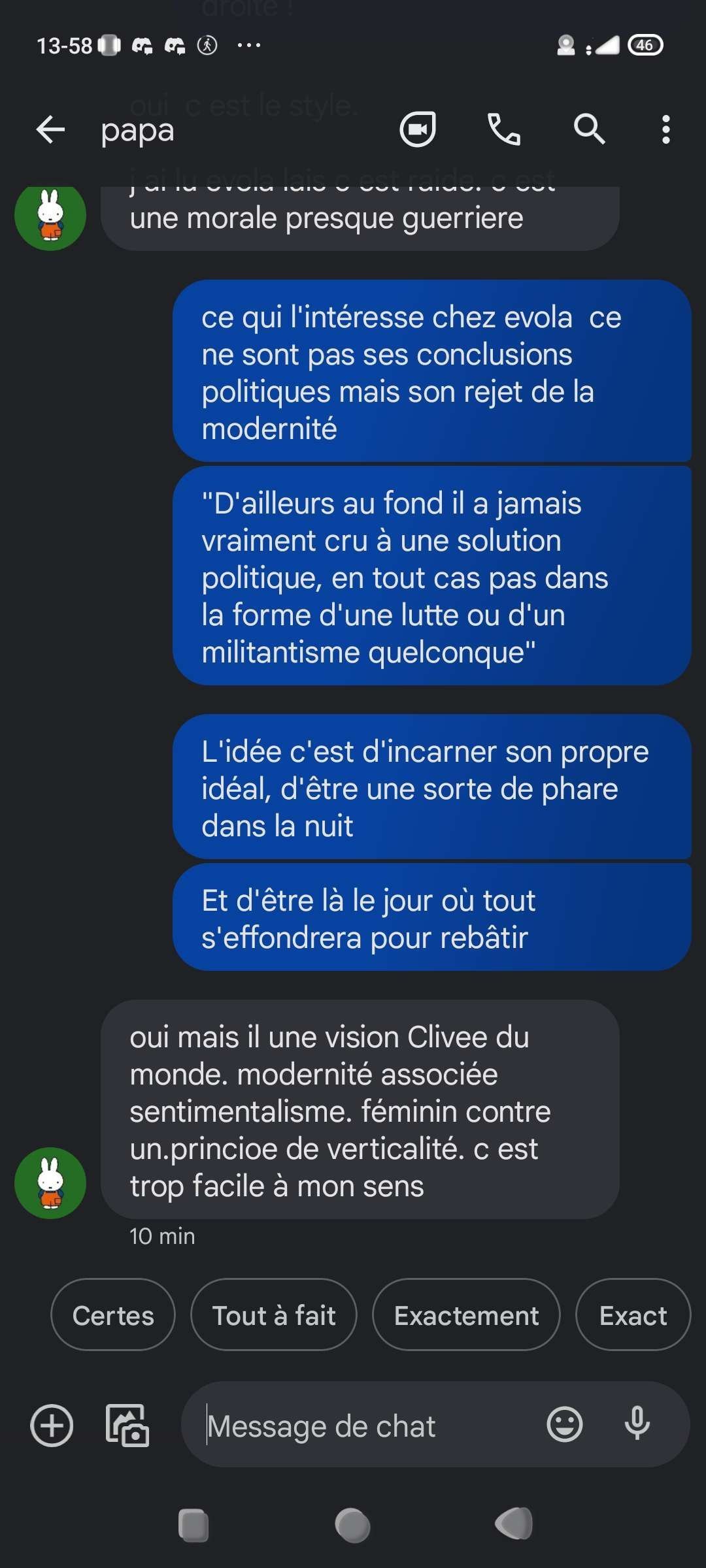Open the overflow menu
This screenshot has height=1568, width=706.
[x=665, y=129]
